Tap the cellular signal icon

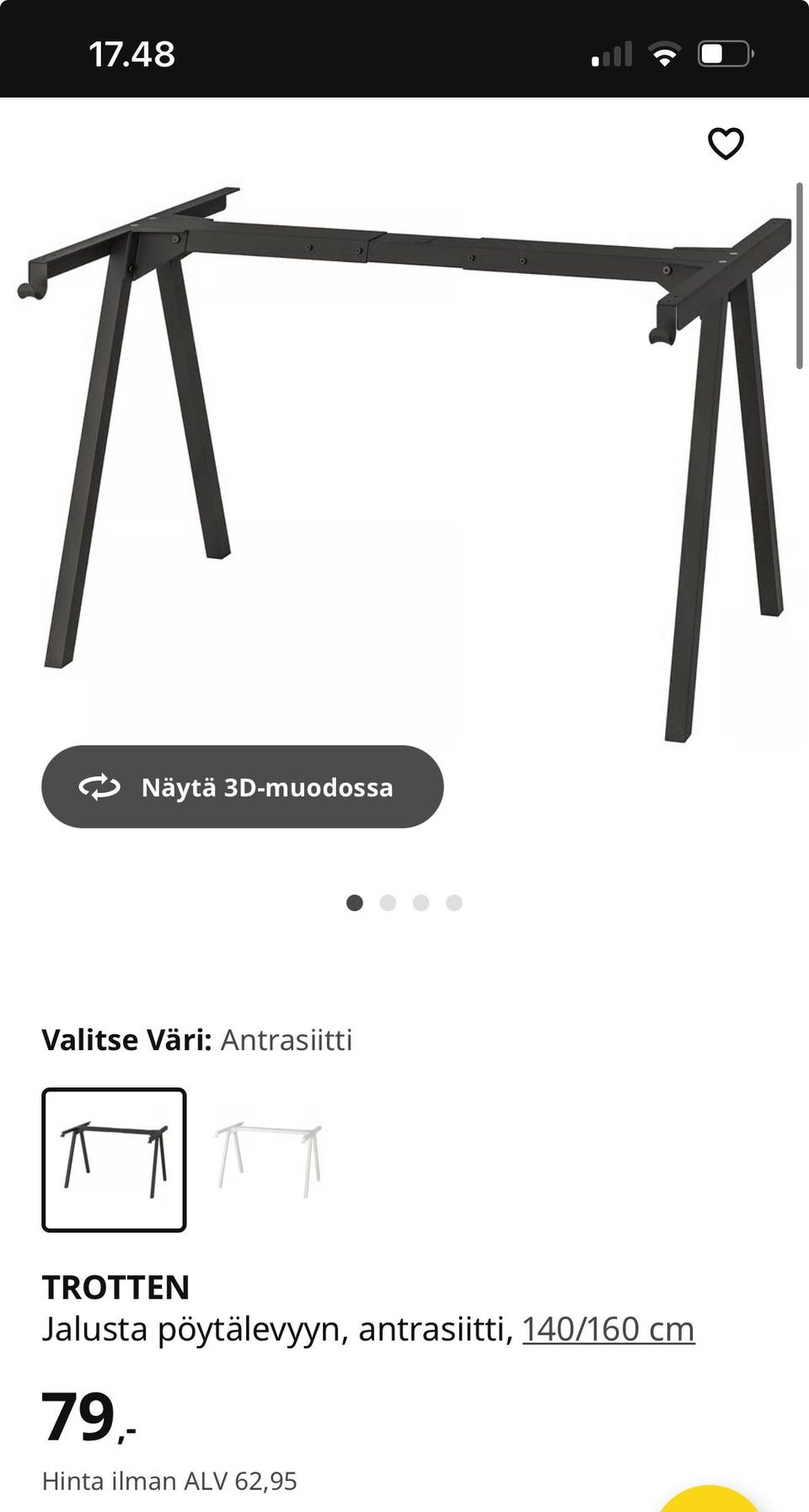(x=611, y=53)
